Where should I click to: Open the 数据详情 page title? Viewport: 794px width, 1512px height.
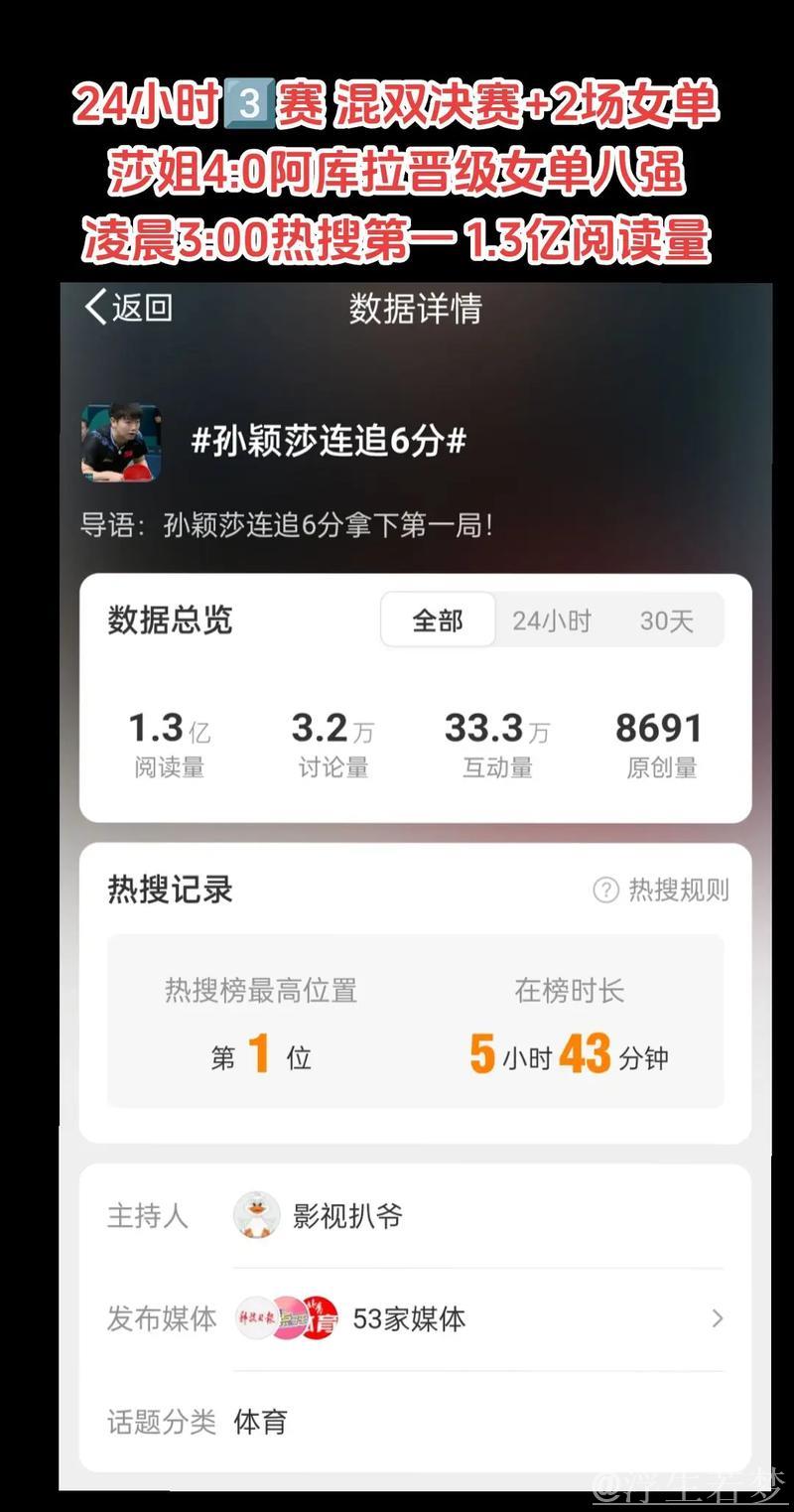[414, 309]
